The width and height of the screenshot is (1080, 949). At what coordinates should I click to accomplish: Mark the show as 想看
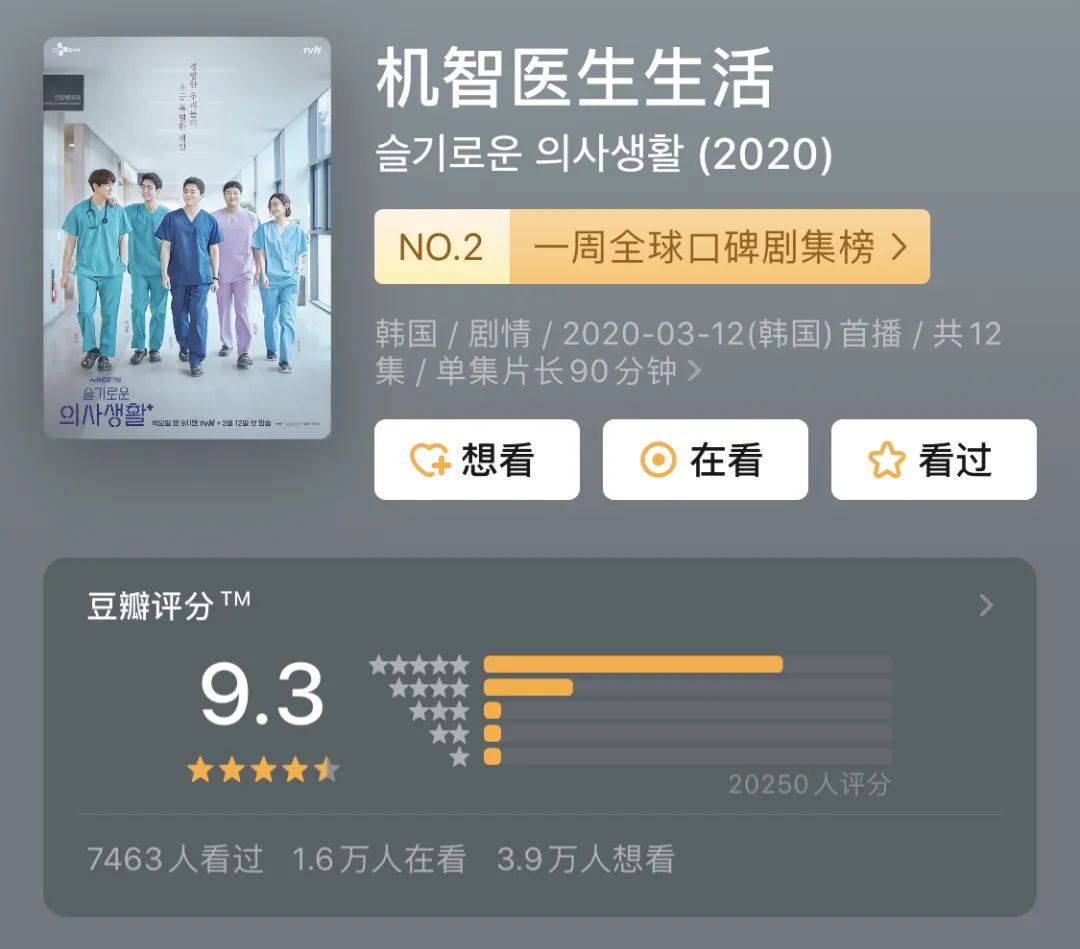coord(477,460)
